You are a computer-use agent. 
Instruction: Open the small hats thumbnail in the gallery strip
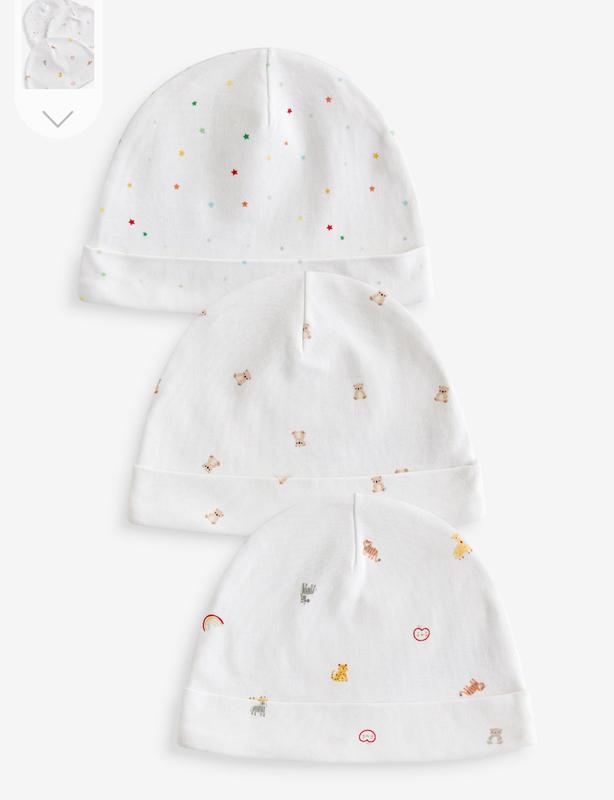(x=58, y=45)
